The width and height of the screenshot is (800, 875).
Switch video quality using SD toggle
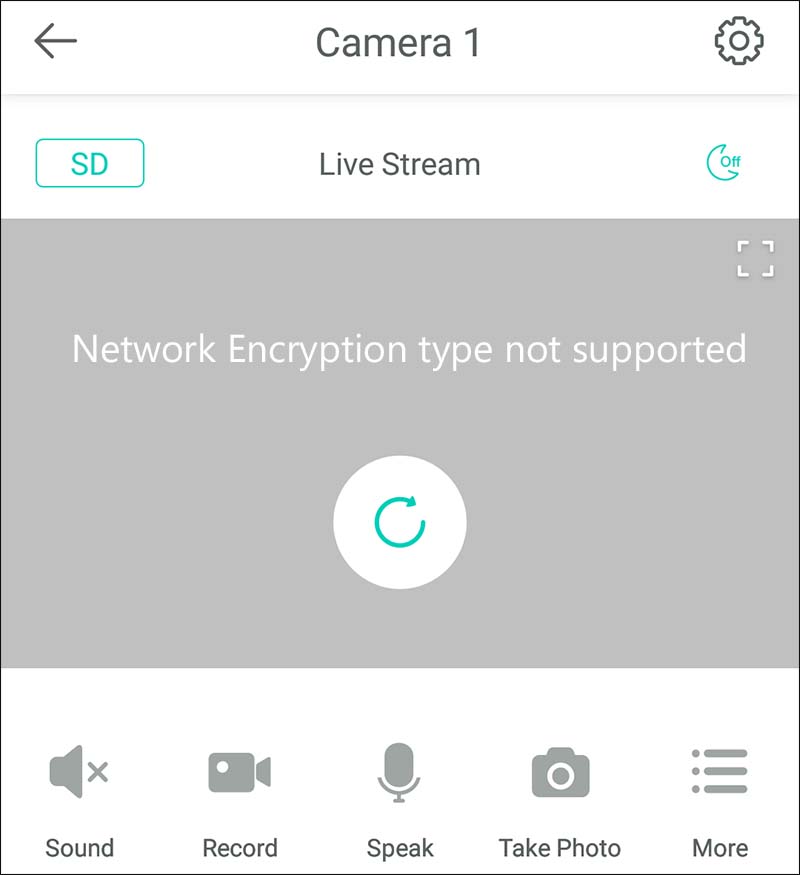pos(89,162)
